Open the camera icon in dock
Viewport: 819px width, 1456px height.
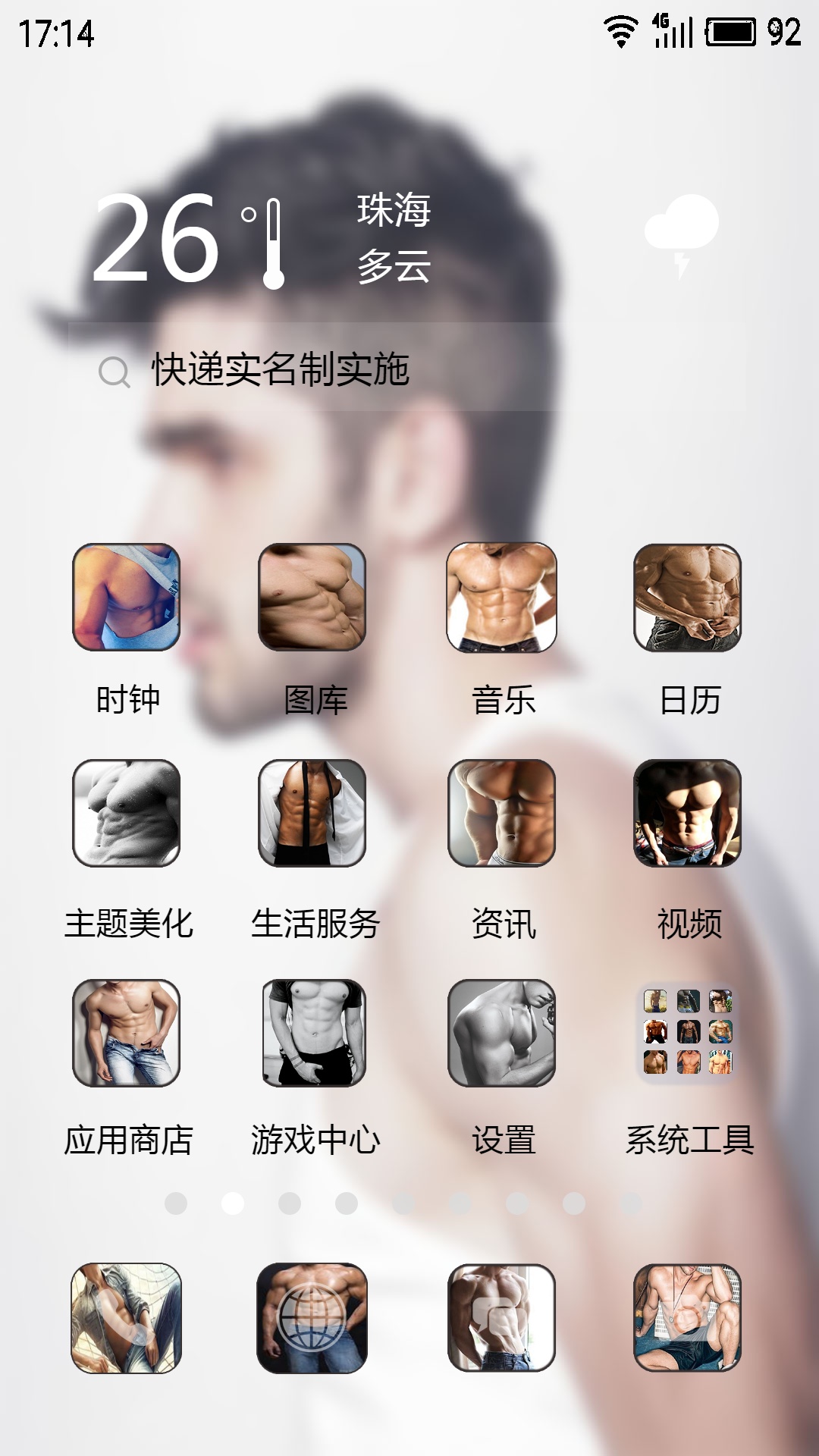coord(688,1318)
